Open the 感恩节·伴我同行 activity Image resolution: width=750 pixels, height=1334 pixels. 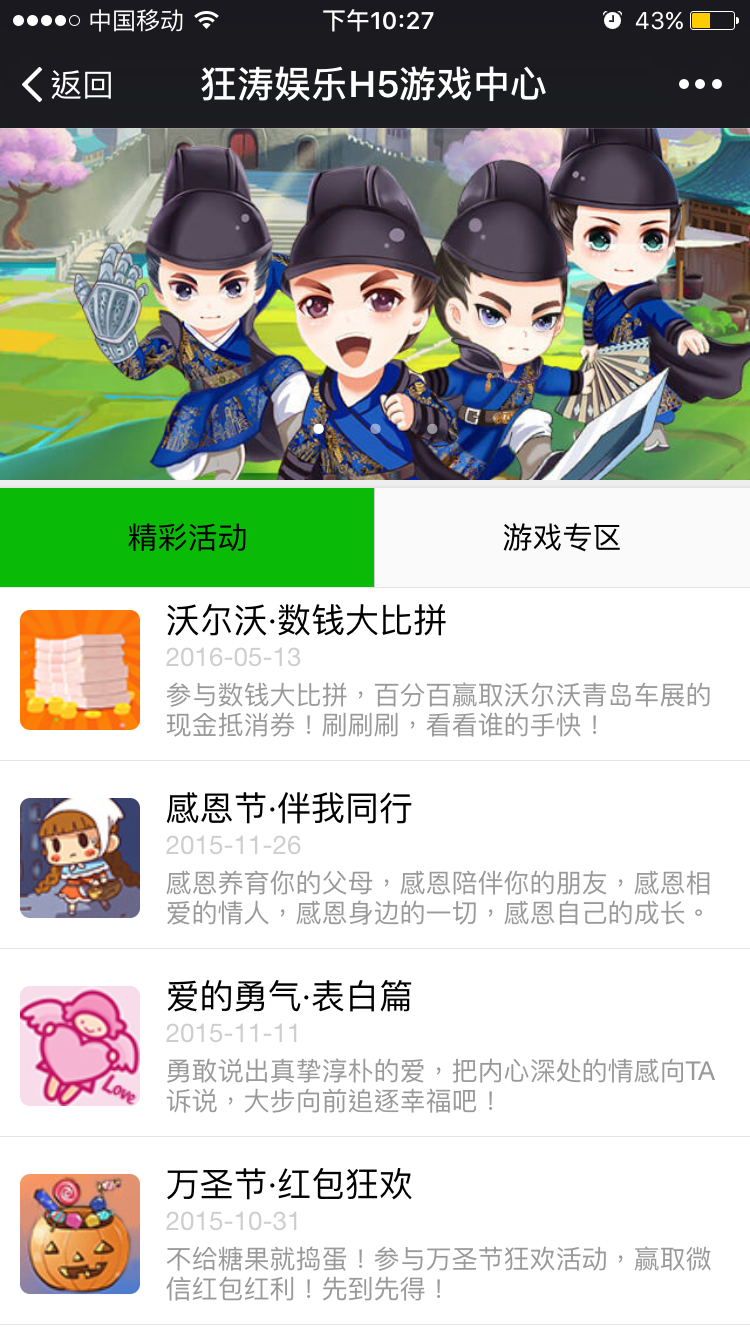tap(375, 856)
